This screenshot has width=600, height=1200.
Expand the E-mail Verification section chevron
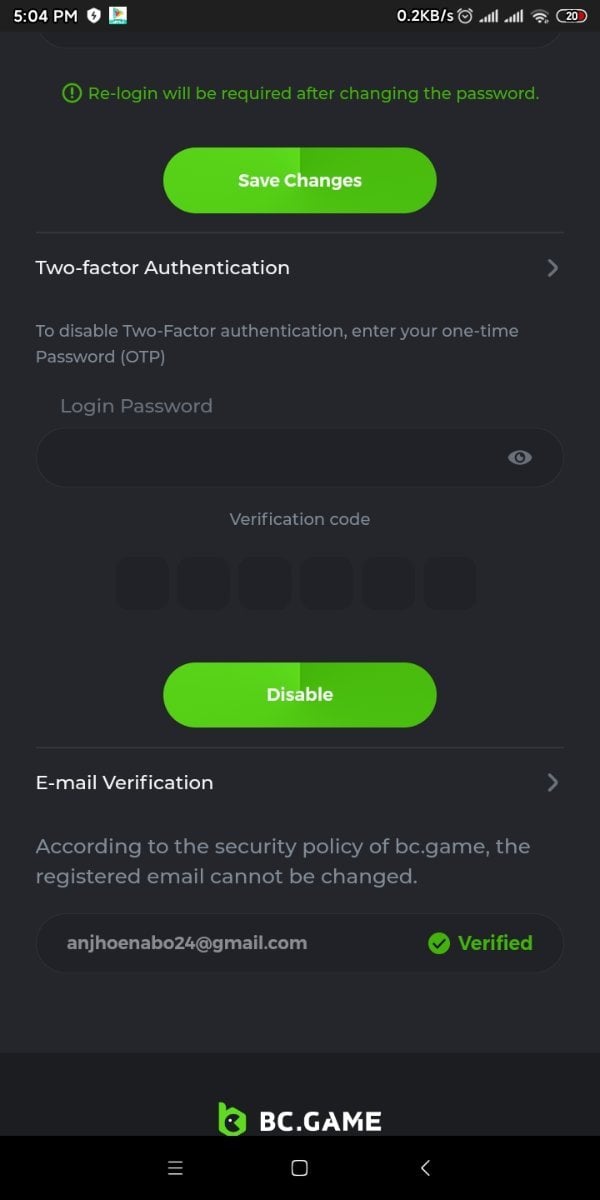(552, 783)
